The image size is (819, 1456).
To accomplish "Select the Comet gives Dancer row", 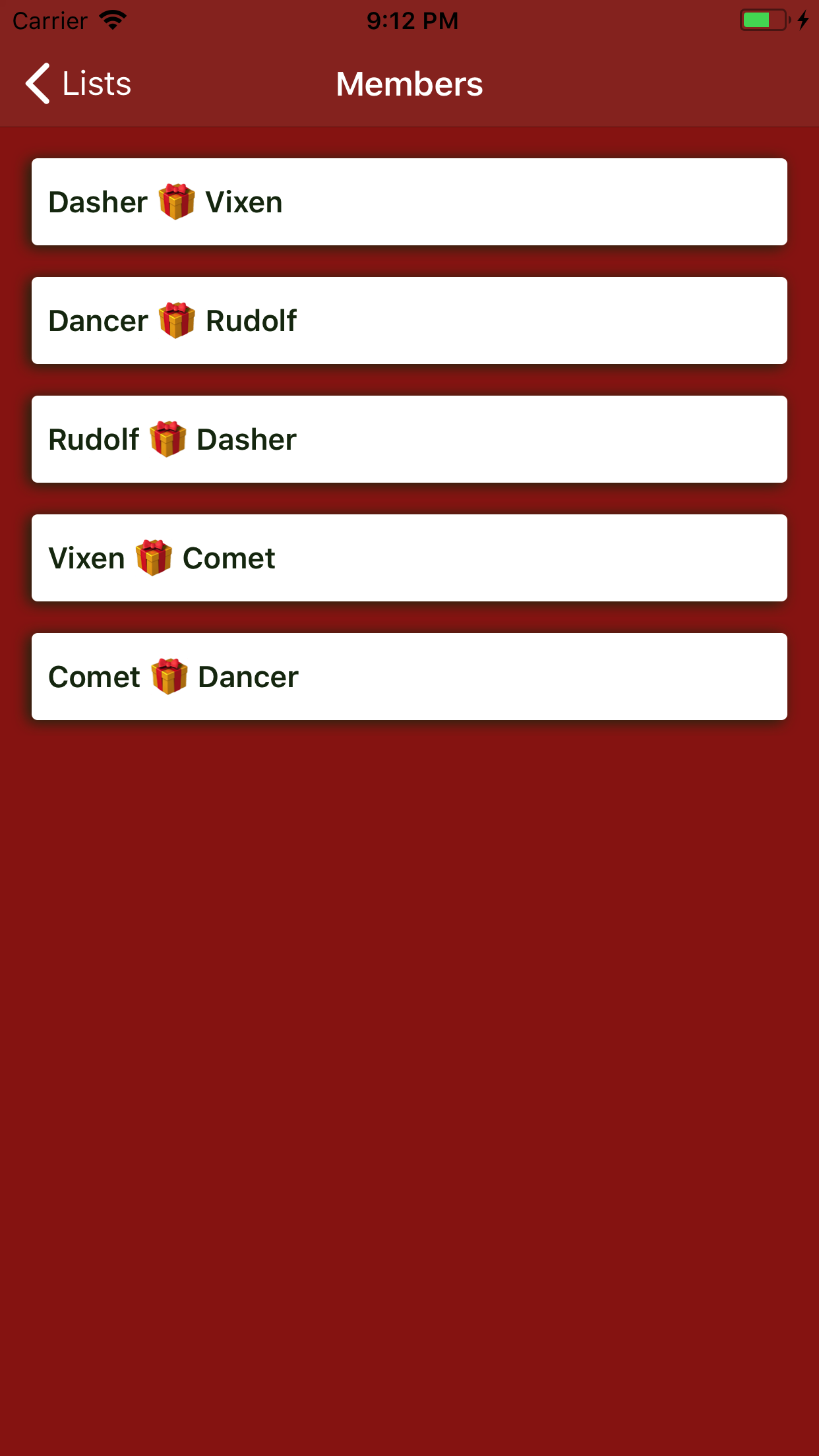I will coord(409,676).
